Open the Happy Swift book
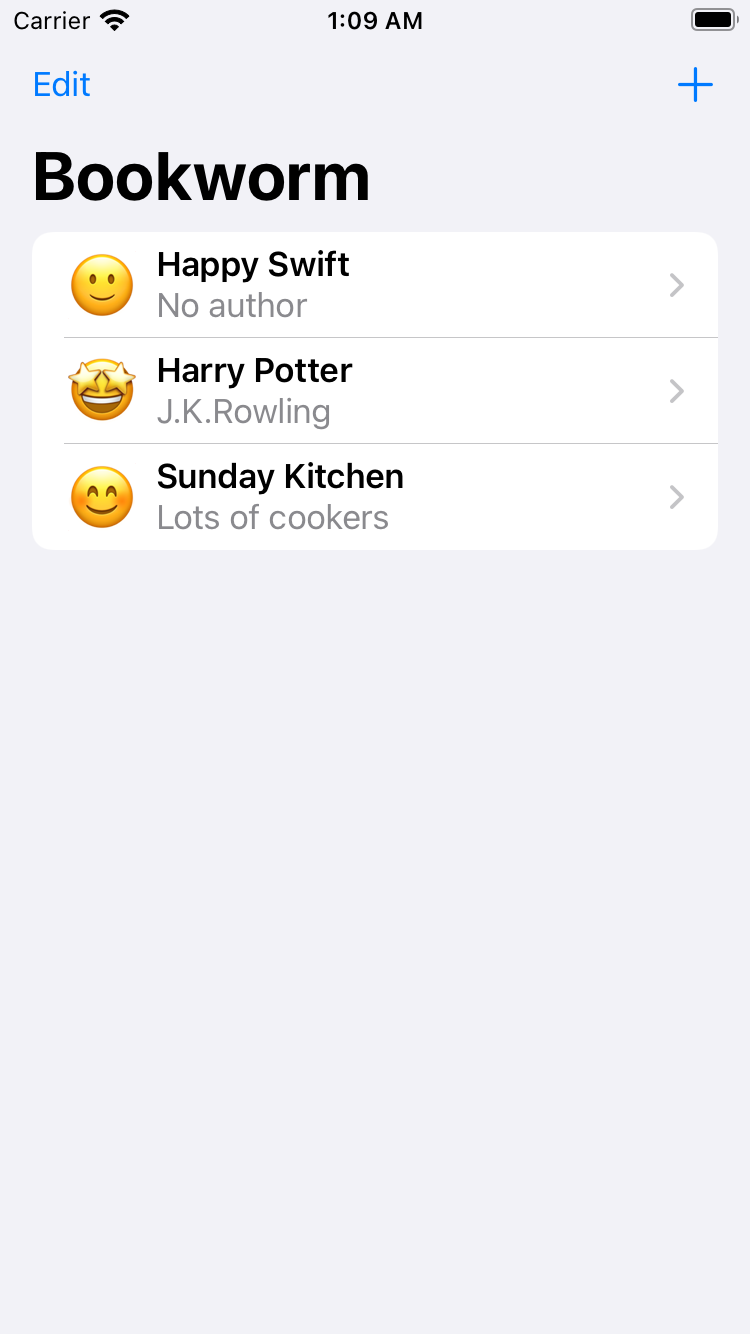 point(374,285)
